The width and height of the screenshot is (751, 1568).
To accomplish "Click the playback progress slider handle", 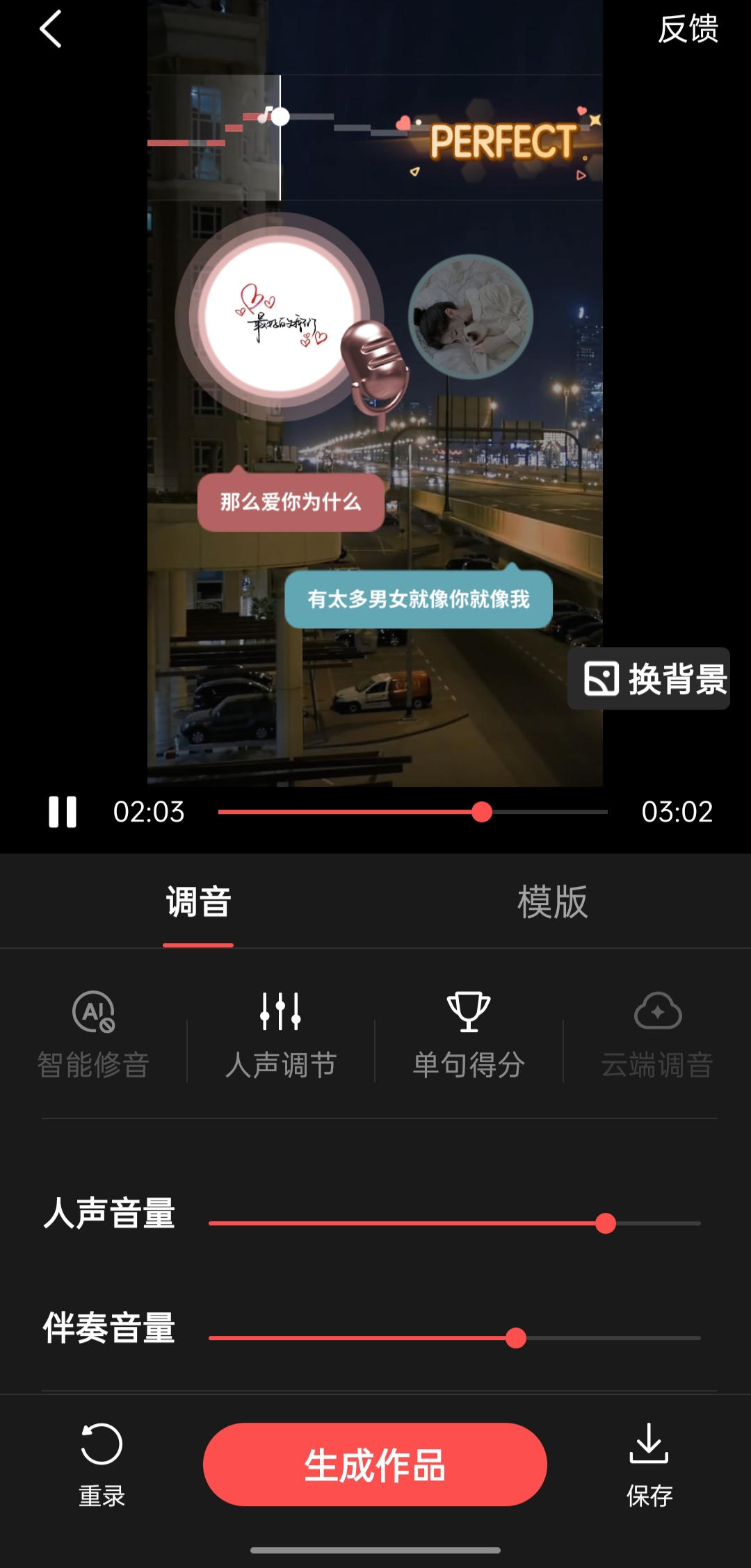I will click(483, 811).
